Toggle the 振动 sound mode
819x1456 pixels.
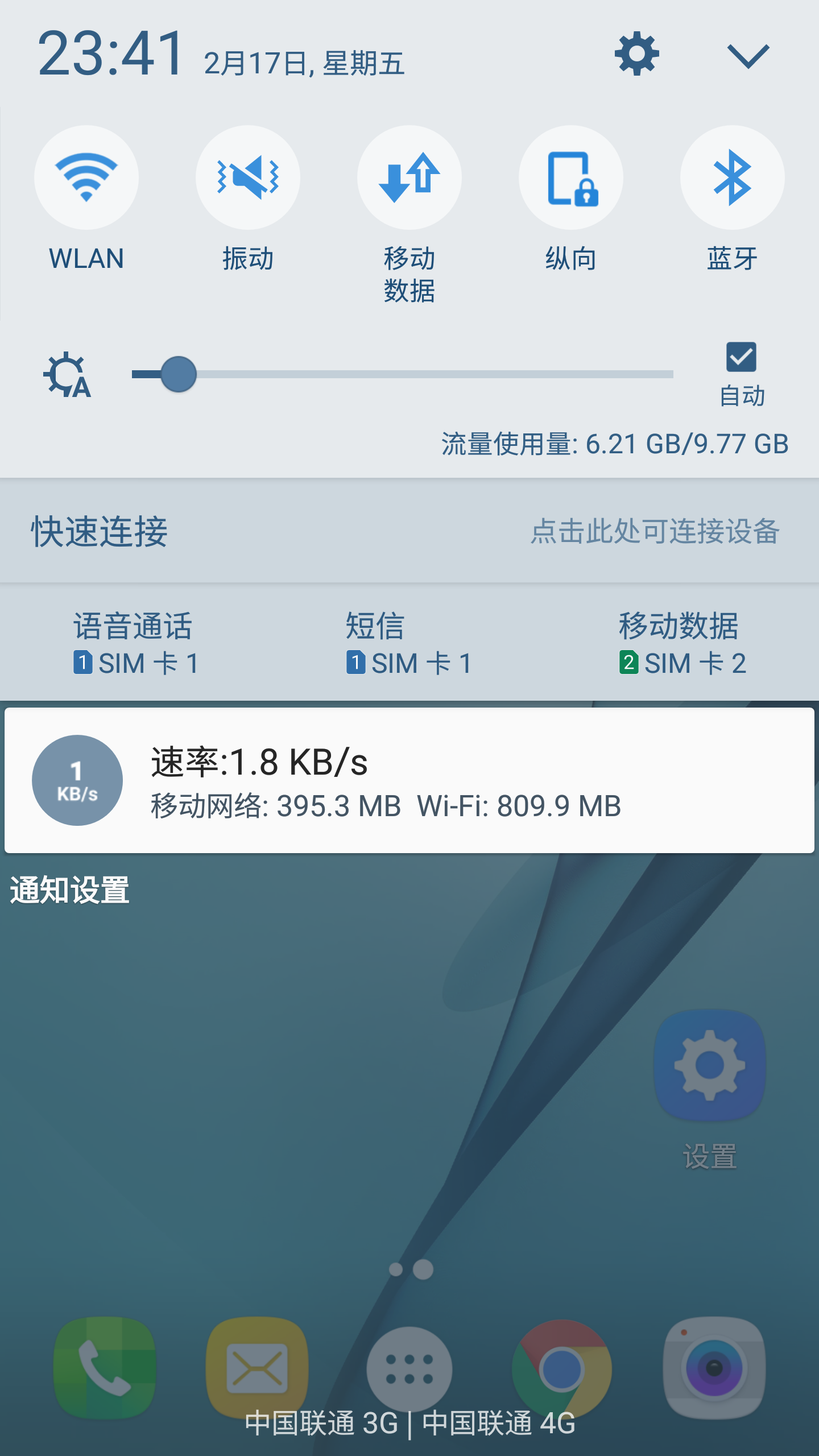(x=248, y=178)
